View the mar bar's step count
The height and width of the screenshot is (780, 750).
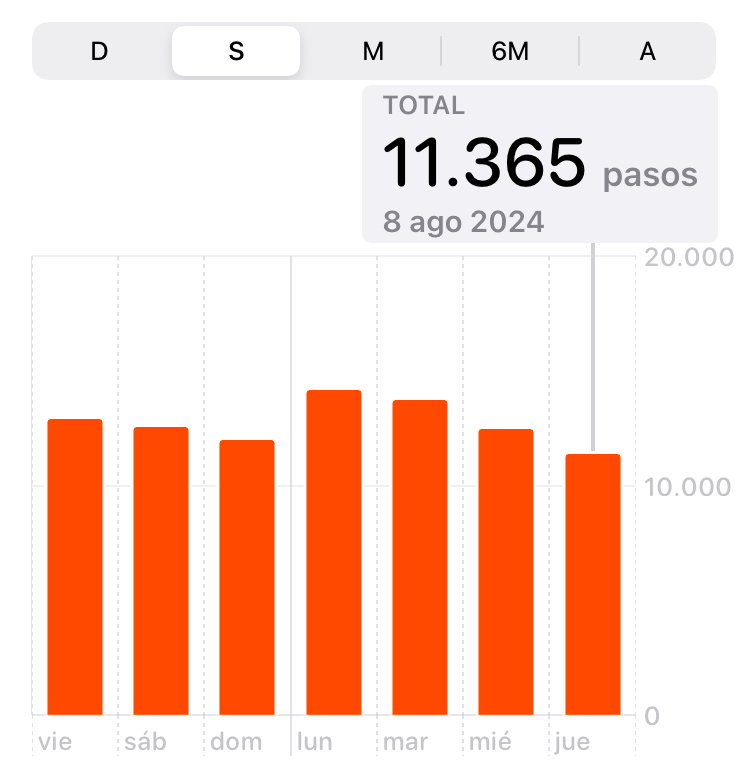[420, 557]
